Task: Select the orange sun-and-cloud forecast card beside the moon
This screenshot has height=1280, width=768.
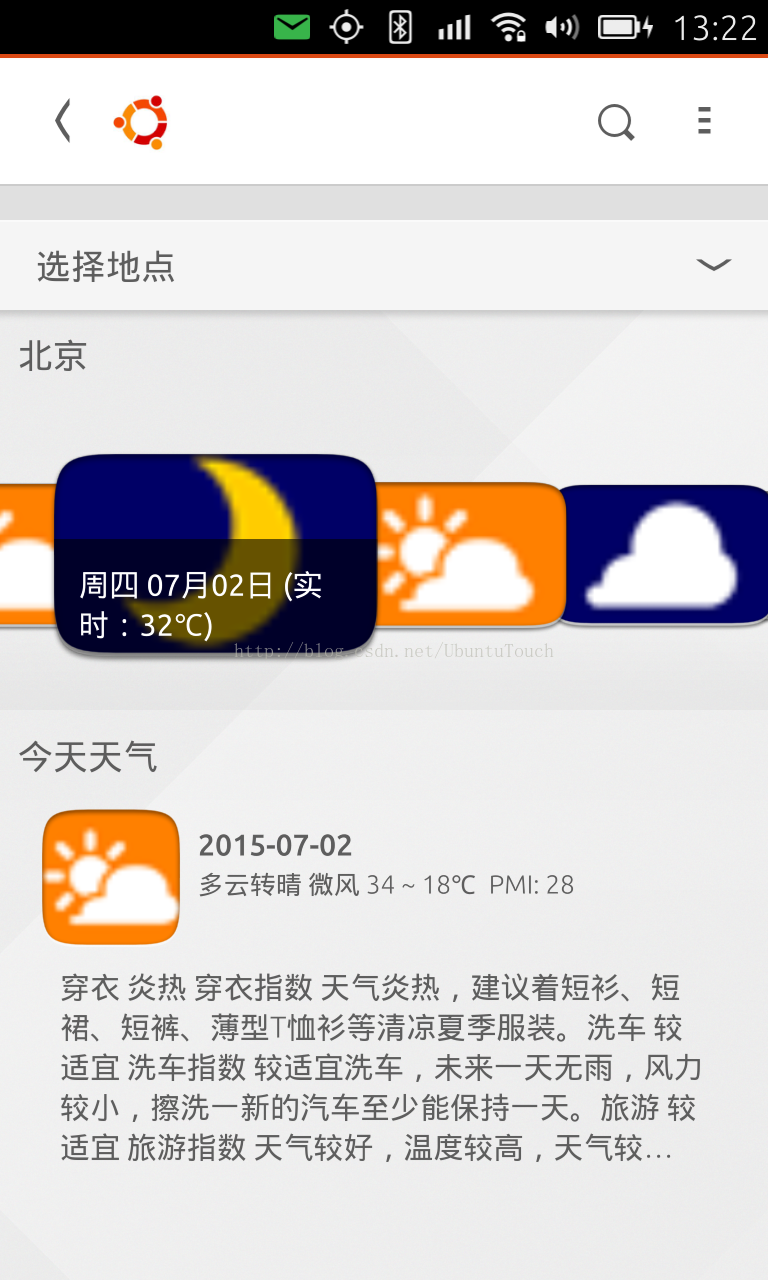Action: (468, 555)
